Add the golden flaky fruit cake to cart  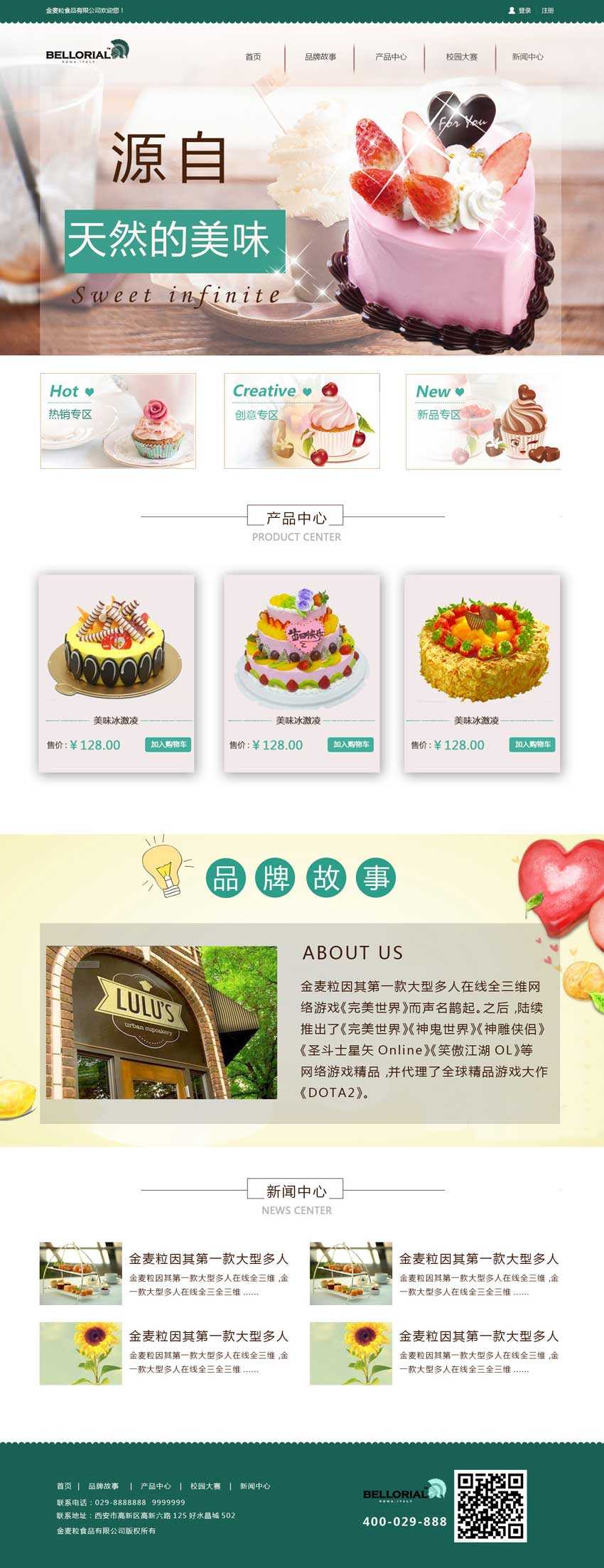(532, 745)
